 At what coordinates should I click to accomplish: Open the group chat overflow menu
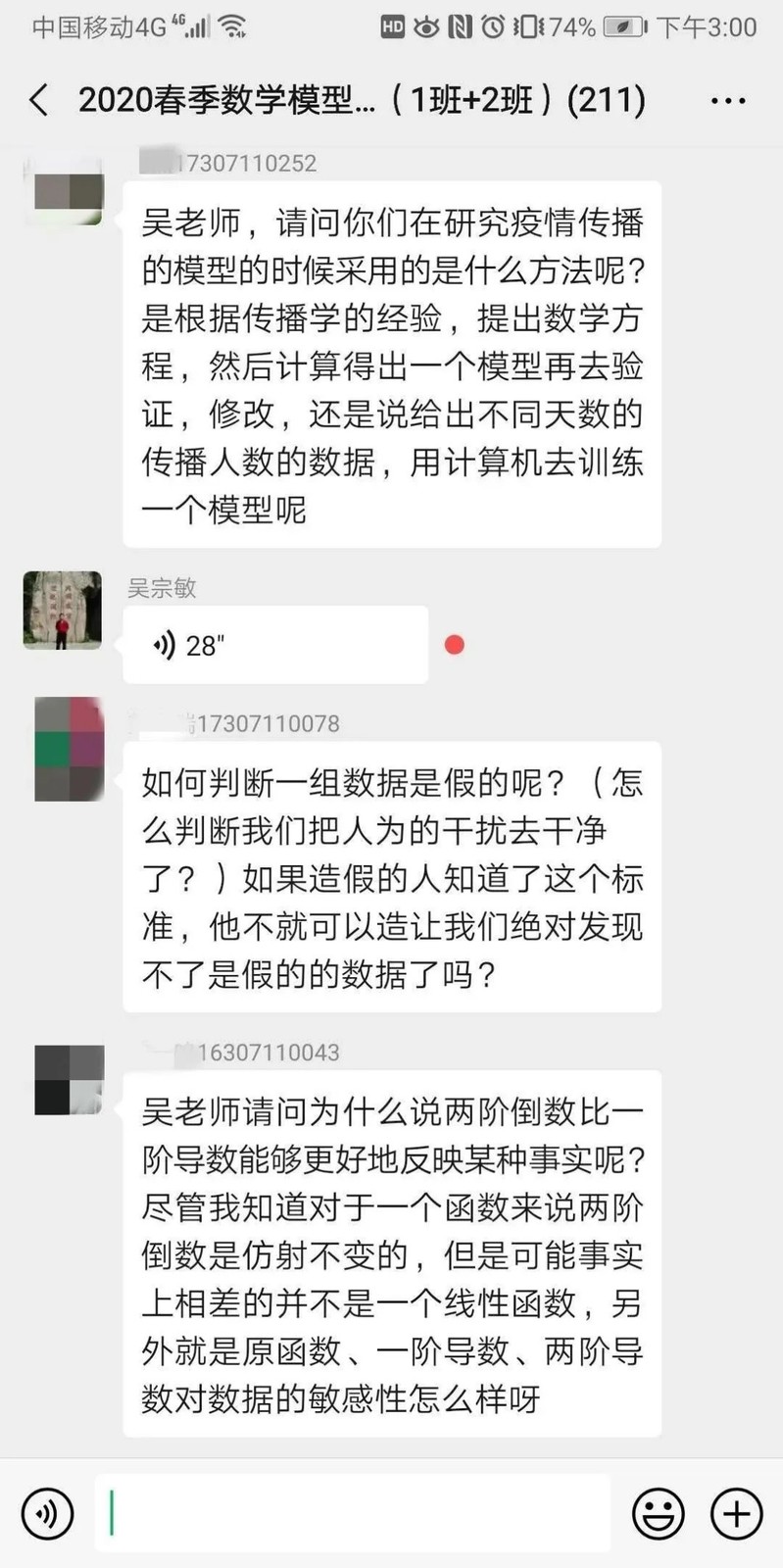[x=727, y=101]
